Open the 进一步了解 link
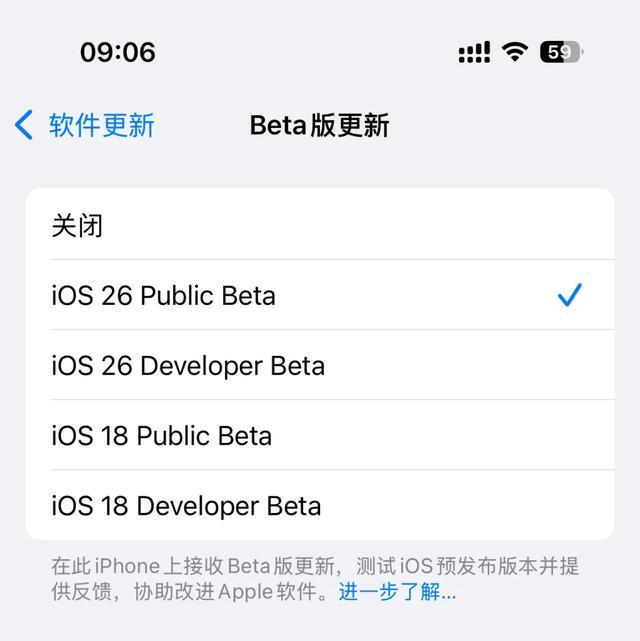Image resolution: width=640 pixels, height=641 pixels. pos(397,592)
